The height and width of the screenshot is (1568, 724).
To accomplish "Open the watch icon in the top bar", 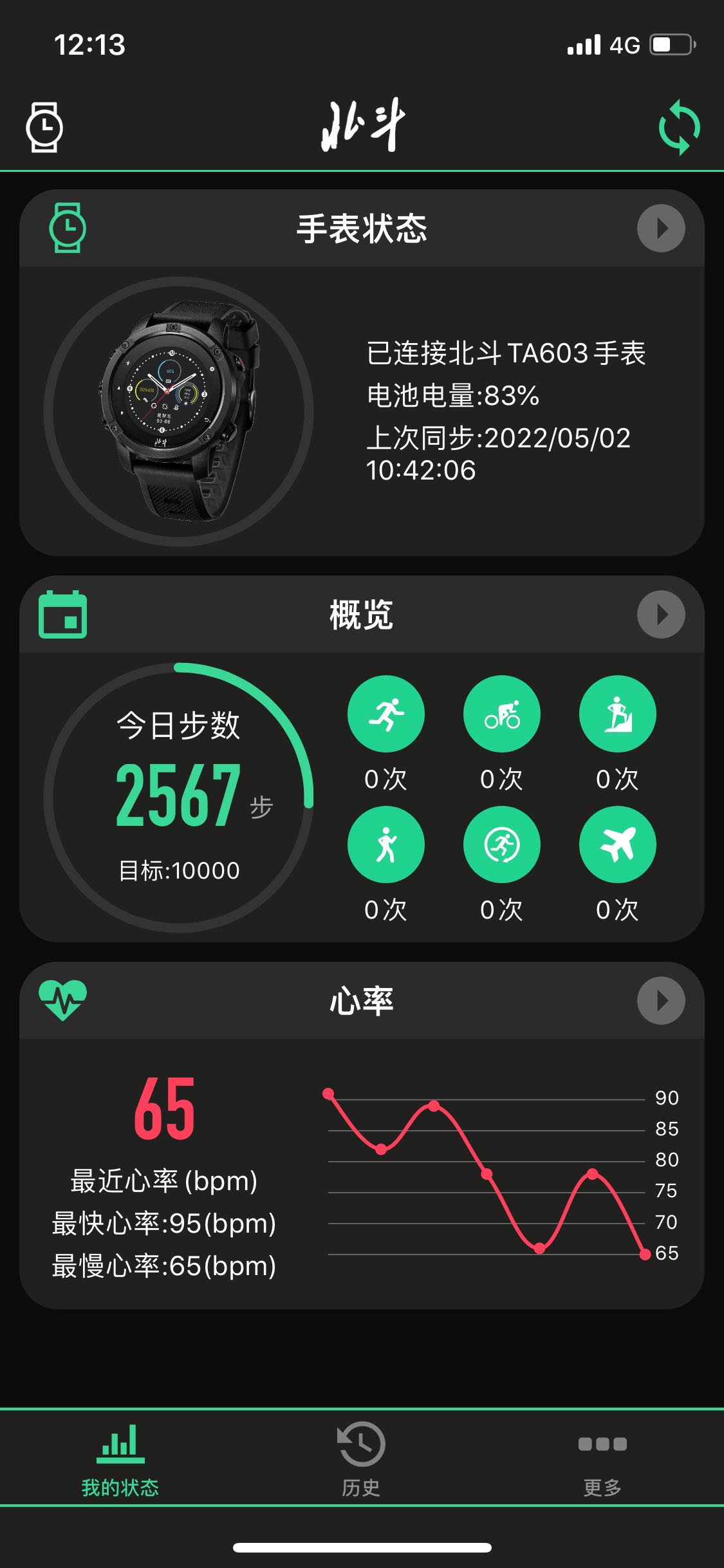I will click(x=44, y=127).
